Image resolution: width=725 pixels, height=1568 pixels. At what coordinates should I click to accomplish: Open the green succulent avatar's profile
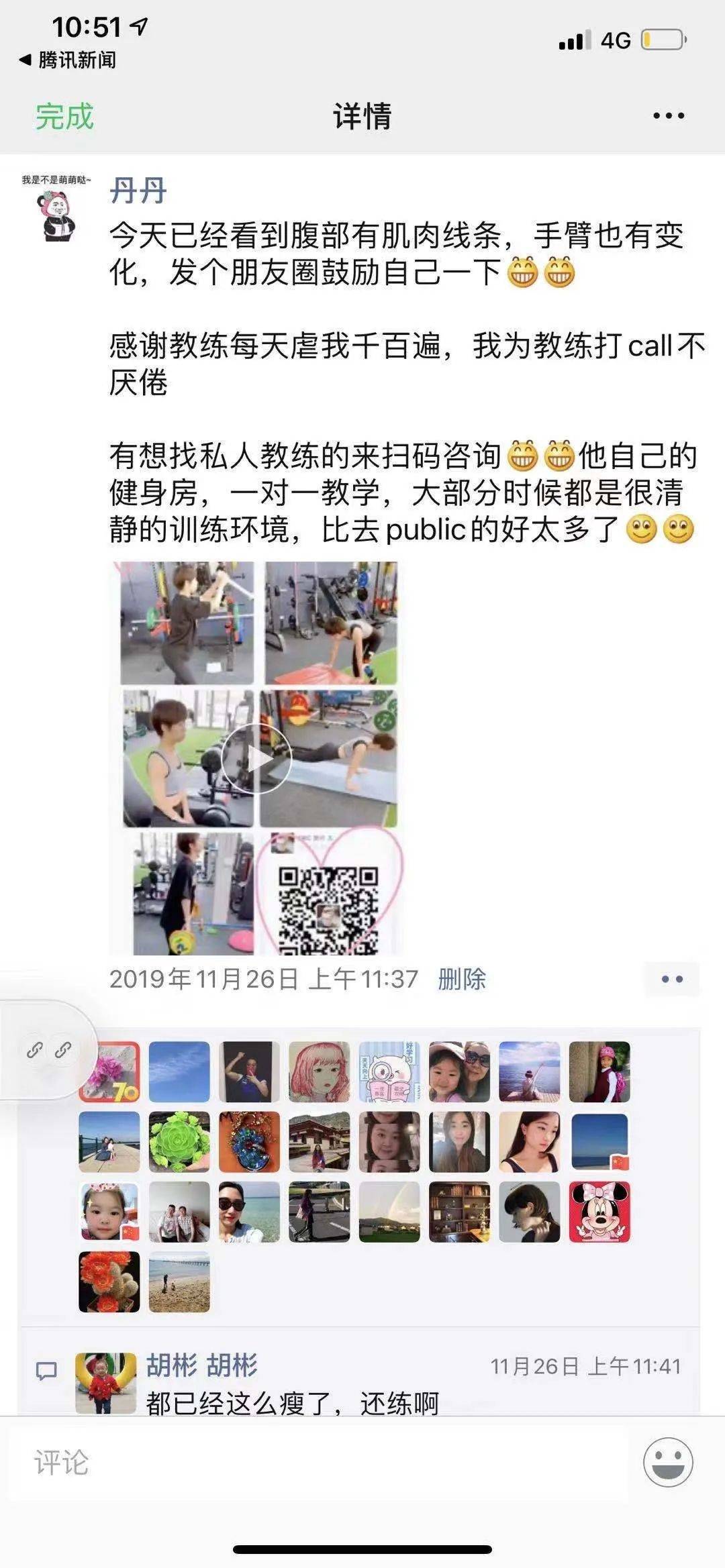(x=179, y=1142)
